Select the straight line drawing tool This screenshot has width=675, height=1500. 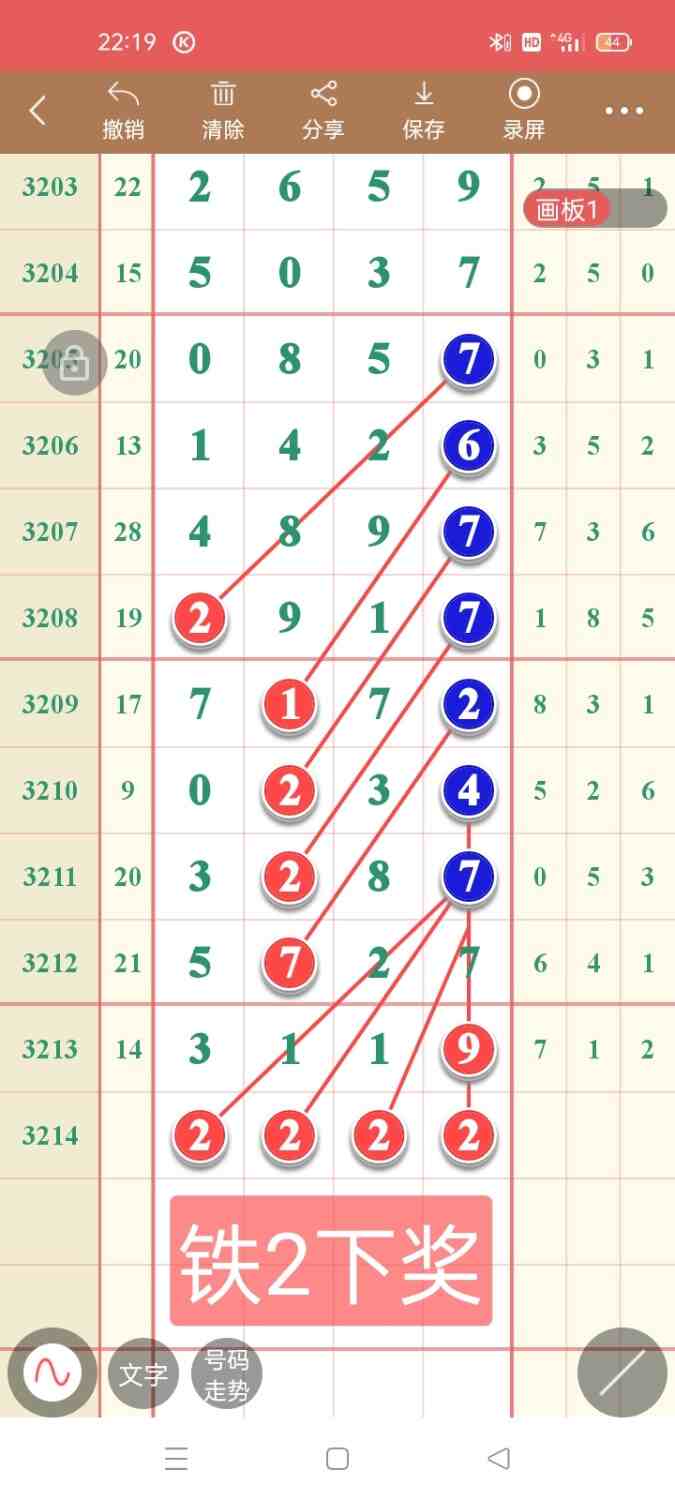[x=622, y=1372]
